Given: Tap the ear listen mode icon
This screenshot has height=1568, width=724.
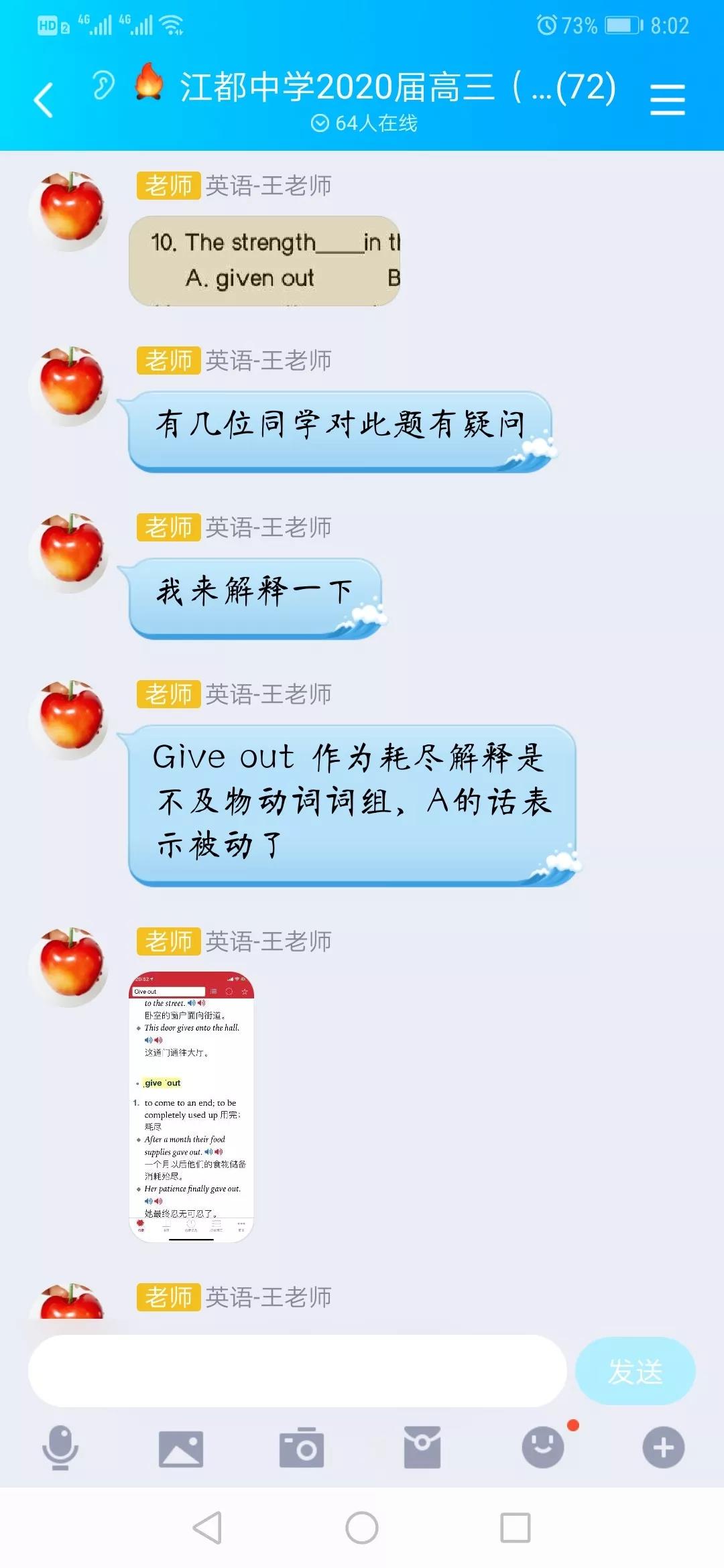Looking at the screenshot, I should point(103,86).
